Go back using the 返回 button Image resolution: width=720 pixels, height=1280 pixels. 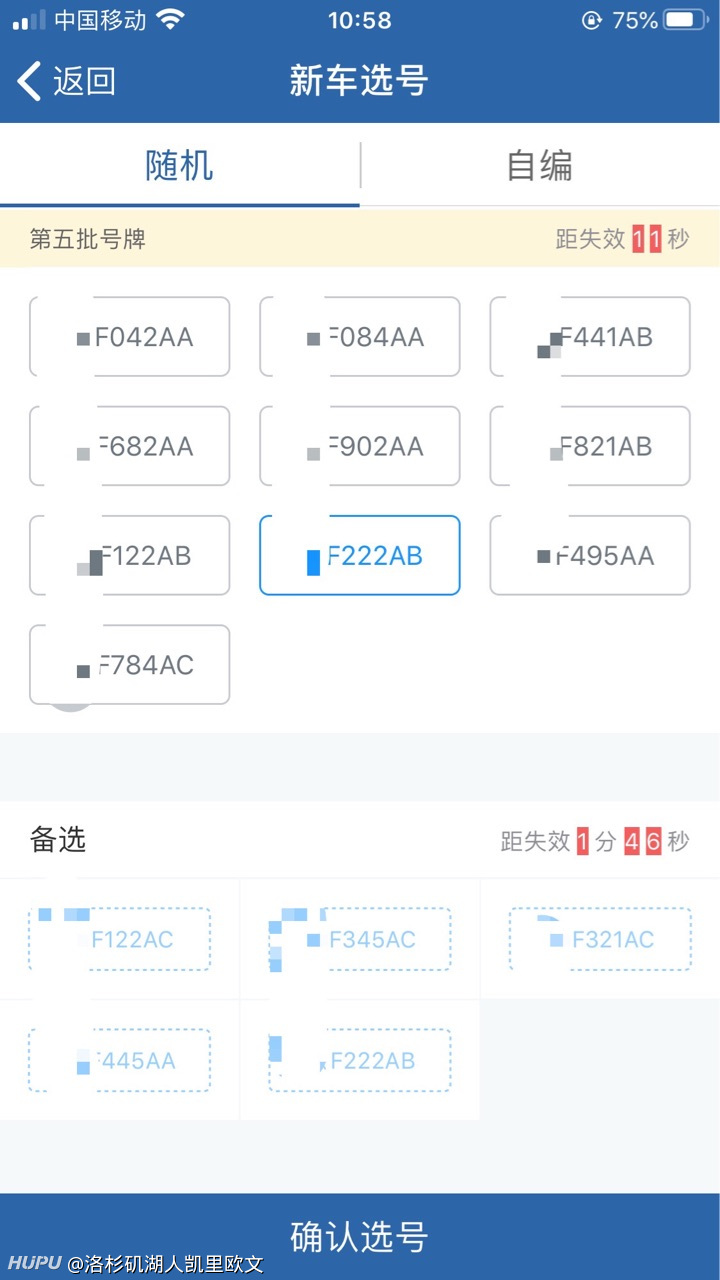[x=66, y=81]
